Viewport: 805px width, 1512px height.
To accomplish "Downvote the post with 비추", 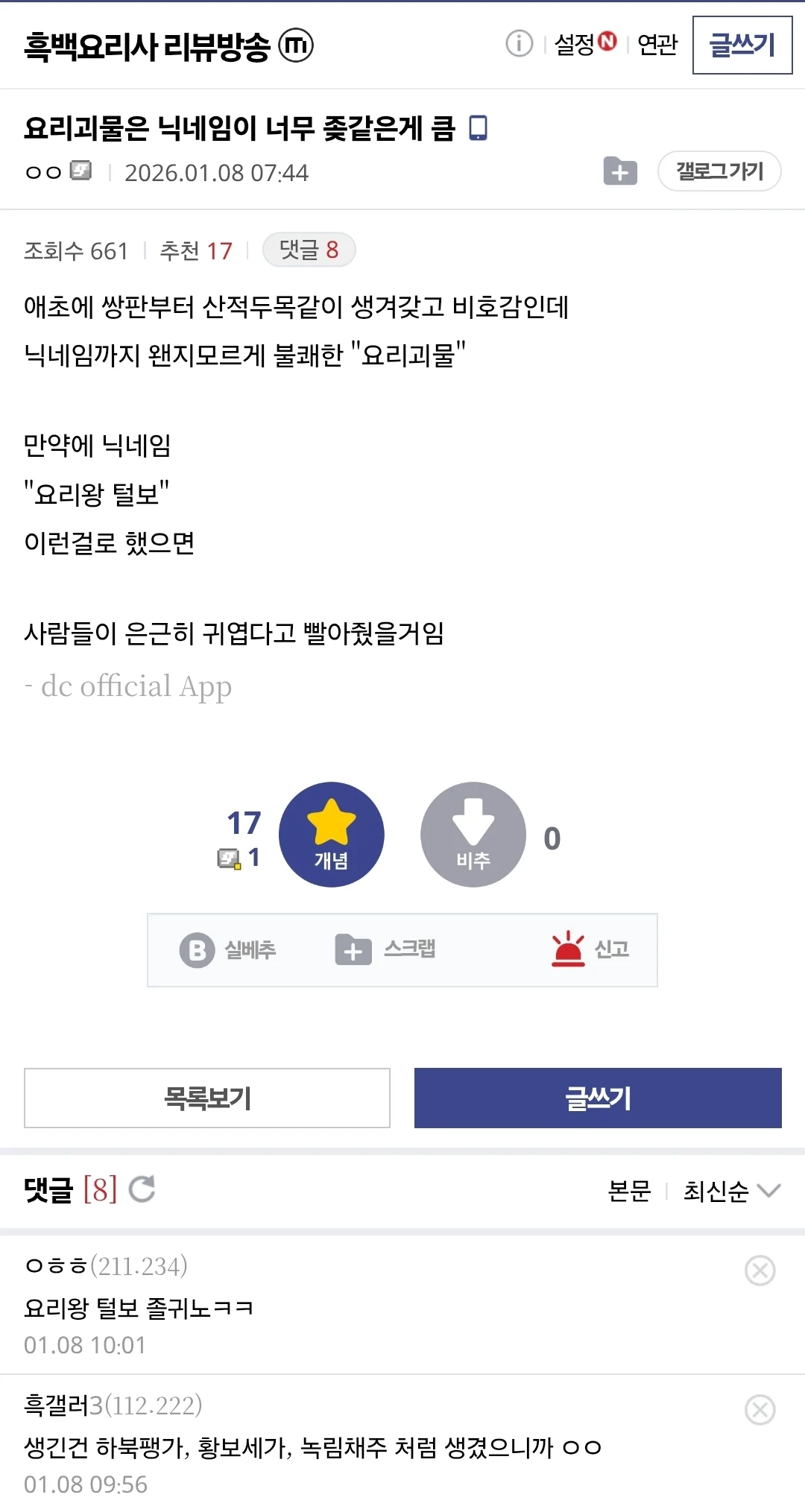I will pyautogui.click(x=473, y=834).
